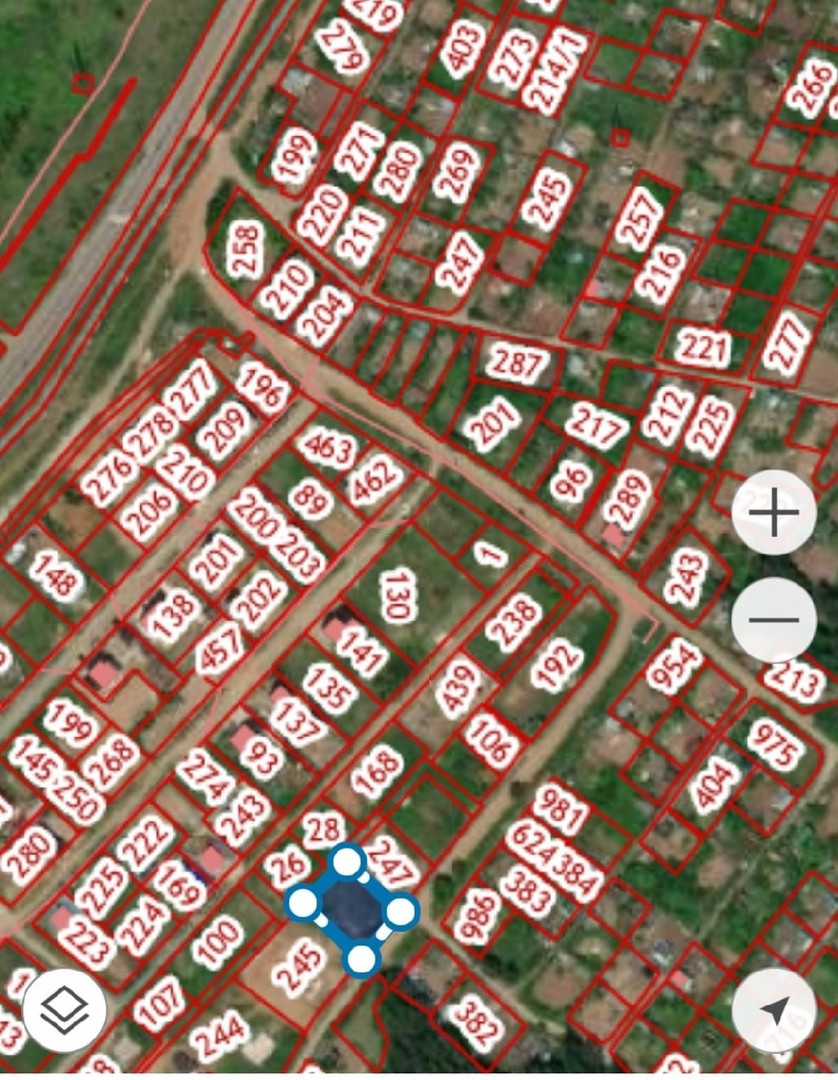Open the map layers selector

[x=65, y=1010]
